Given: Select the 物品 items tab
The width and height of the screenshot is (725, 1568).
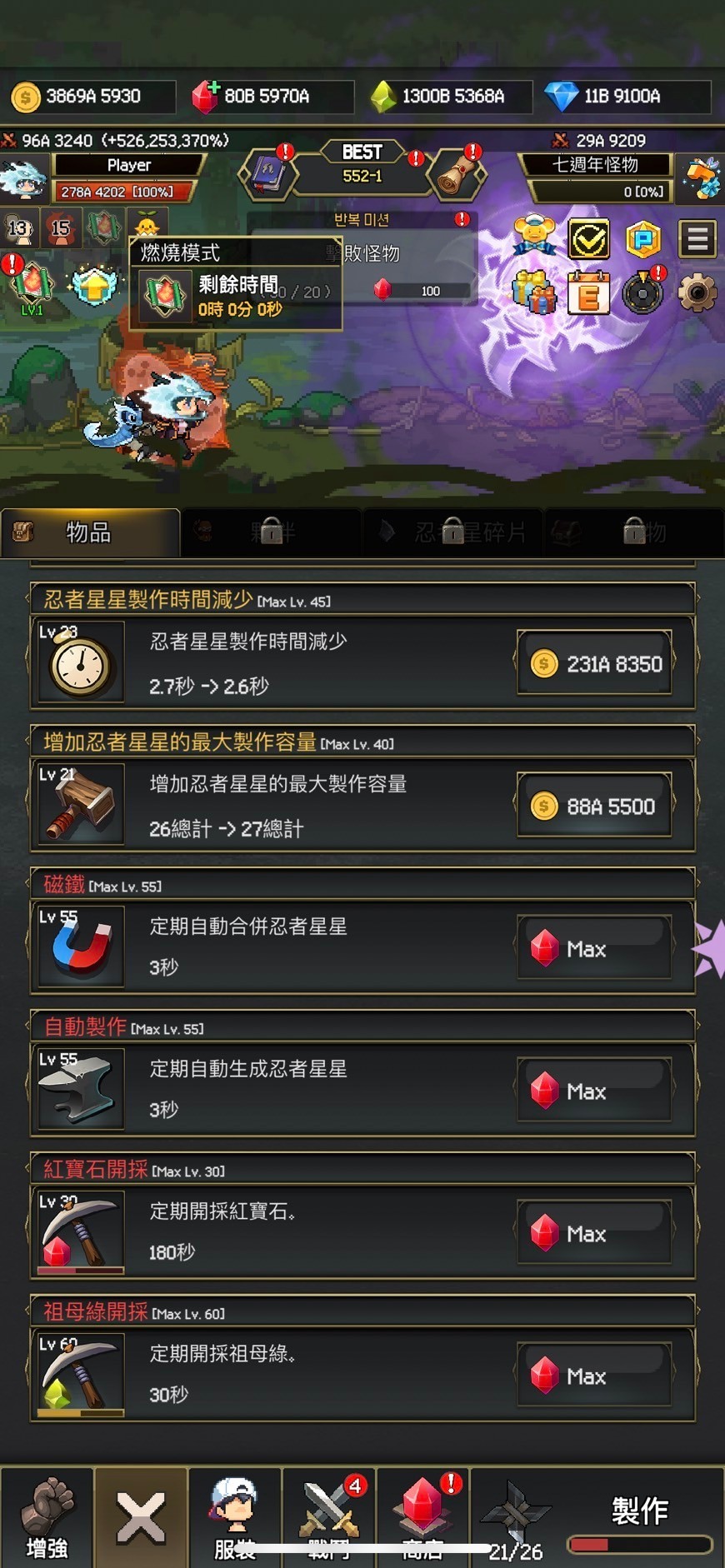Looking at the screenshot, I should pos(90,532).
